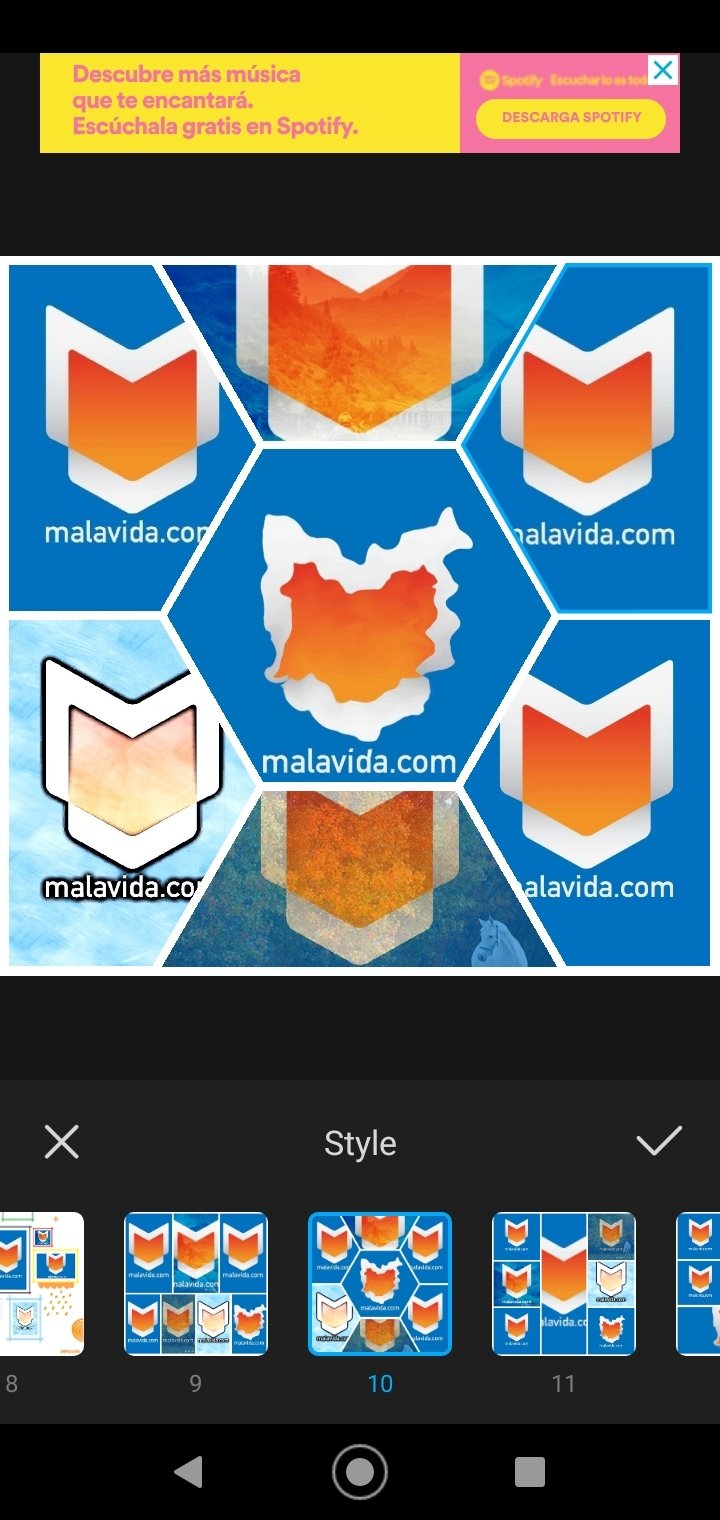This screenshot has width=720, height=1520.
Task: Pick collage style 11
Action: tap(564, 1284)
